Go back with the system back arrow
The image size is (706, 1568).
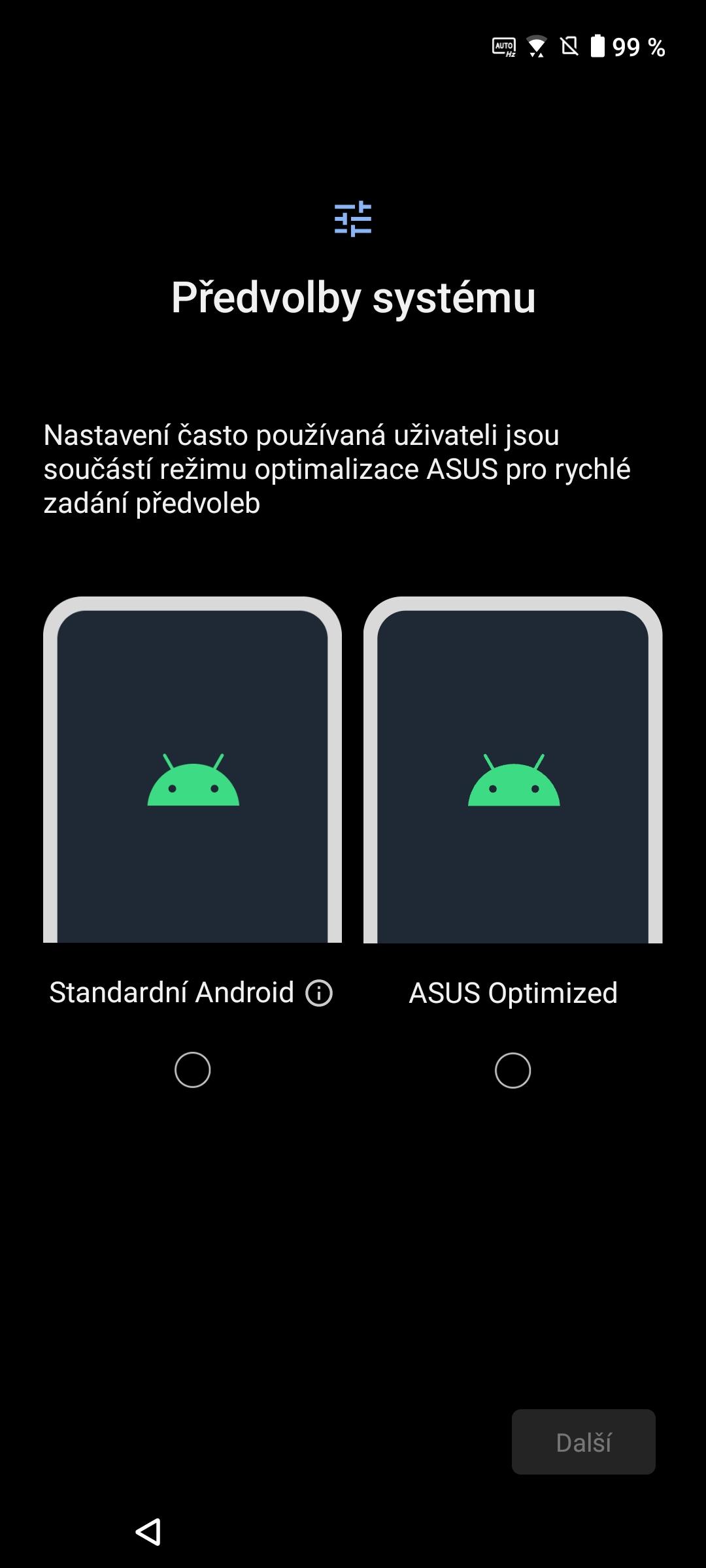148,1531
